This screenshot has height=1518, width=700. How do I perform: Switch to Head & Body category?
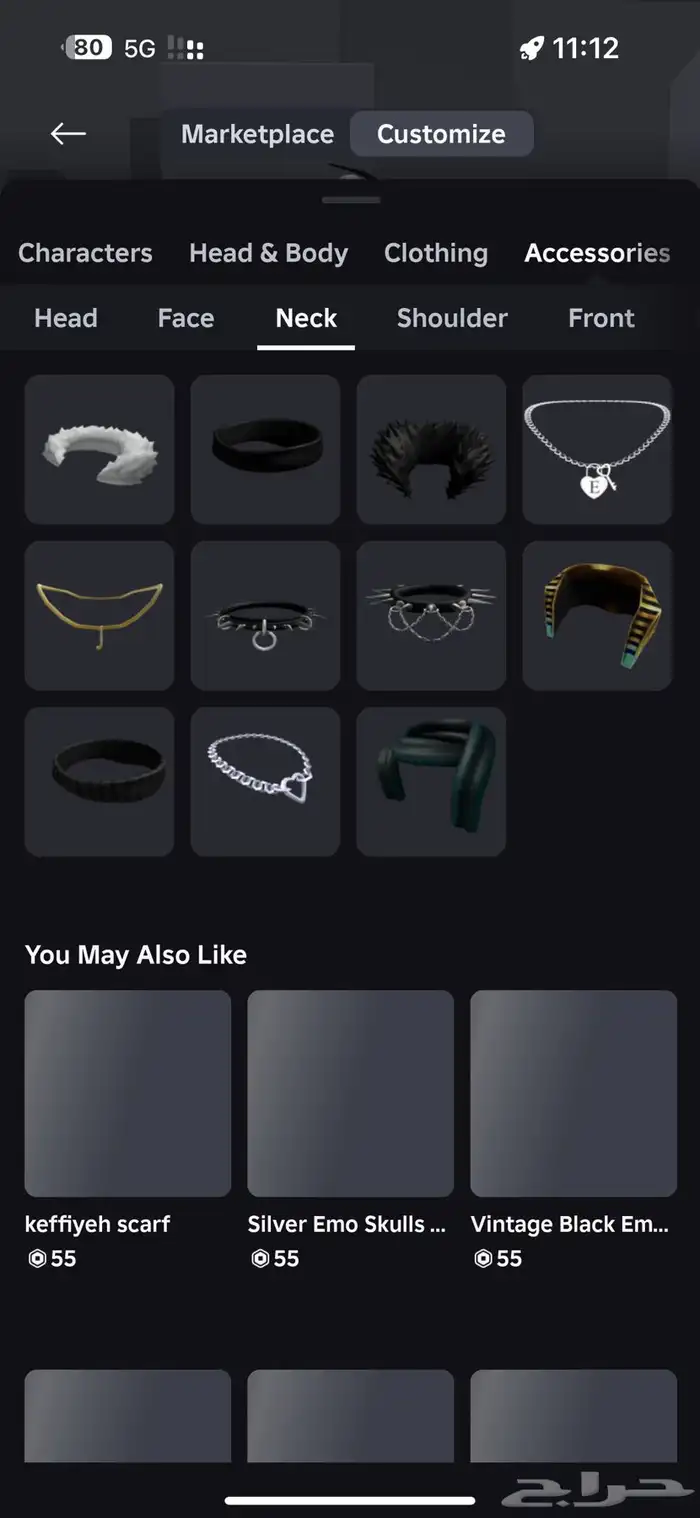[268, 253]
